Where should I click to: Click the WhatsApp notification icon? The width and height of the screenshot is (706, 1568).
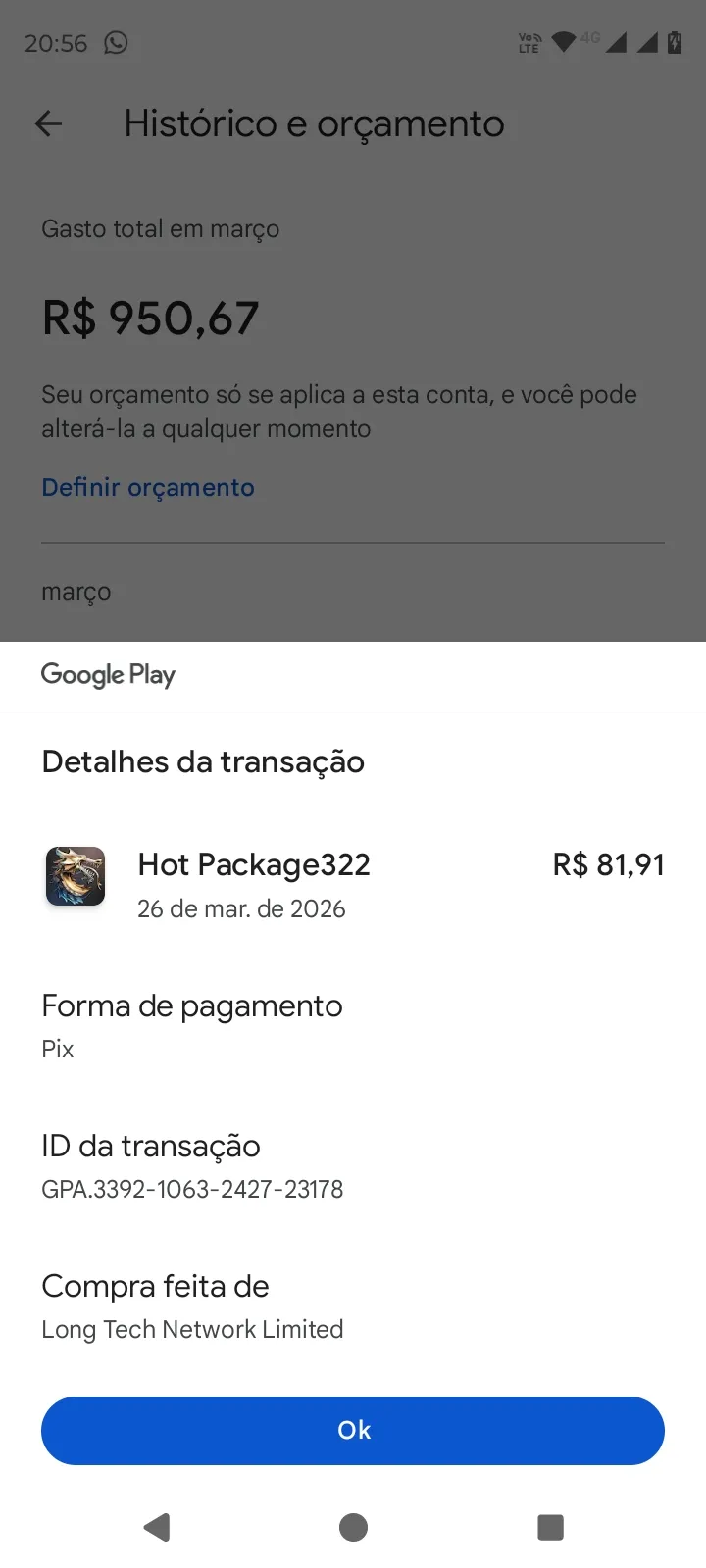[116, 43]
